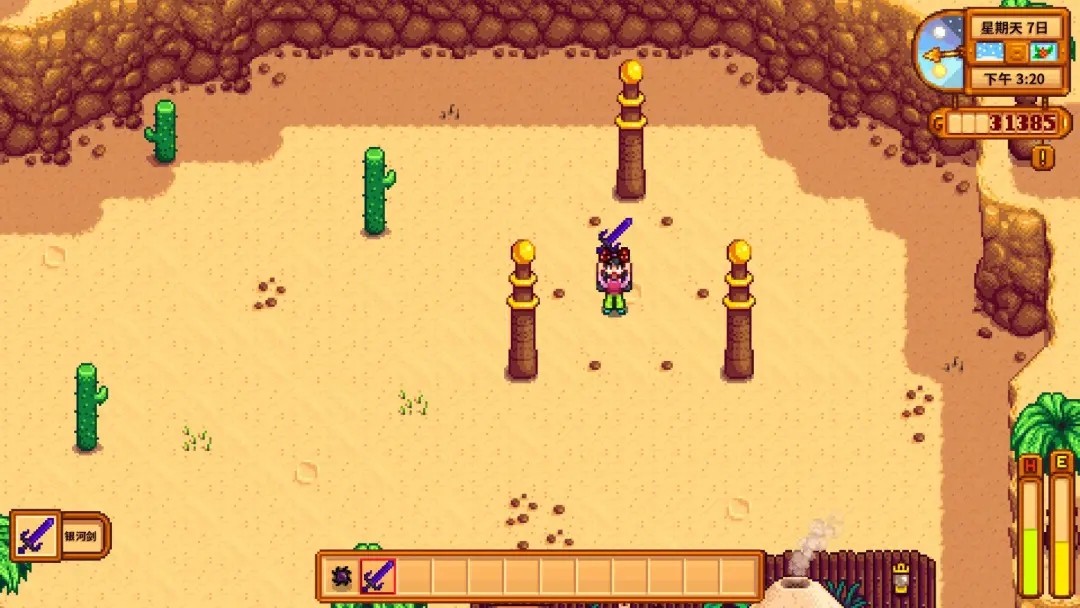Tap the Galaxy Sword action button
Viewport: 1080px width, 608px height.
[x=35, y=536]
